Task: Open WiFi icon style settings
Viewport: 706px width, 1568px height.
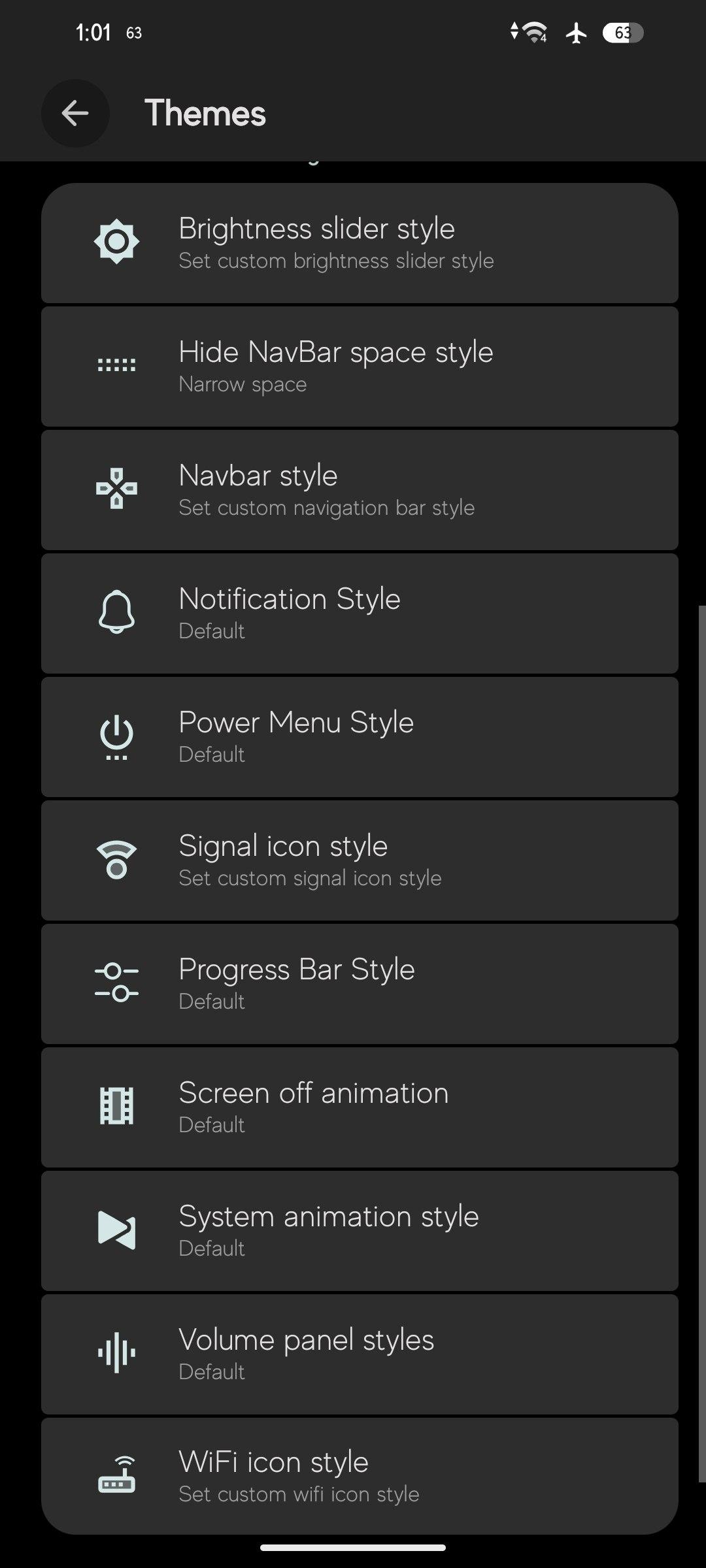Action: coord(360,1476)
